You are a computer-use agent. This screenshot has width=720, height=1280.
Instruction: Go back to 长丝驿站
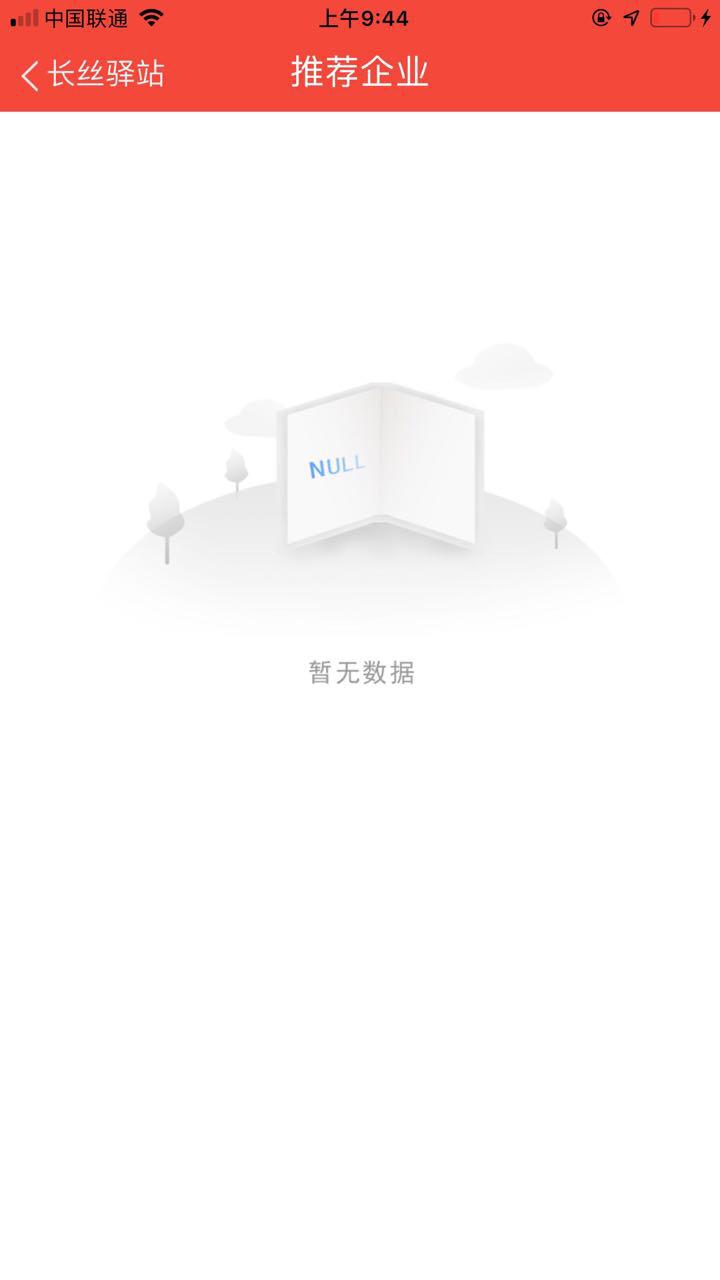pos(92,74)
